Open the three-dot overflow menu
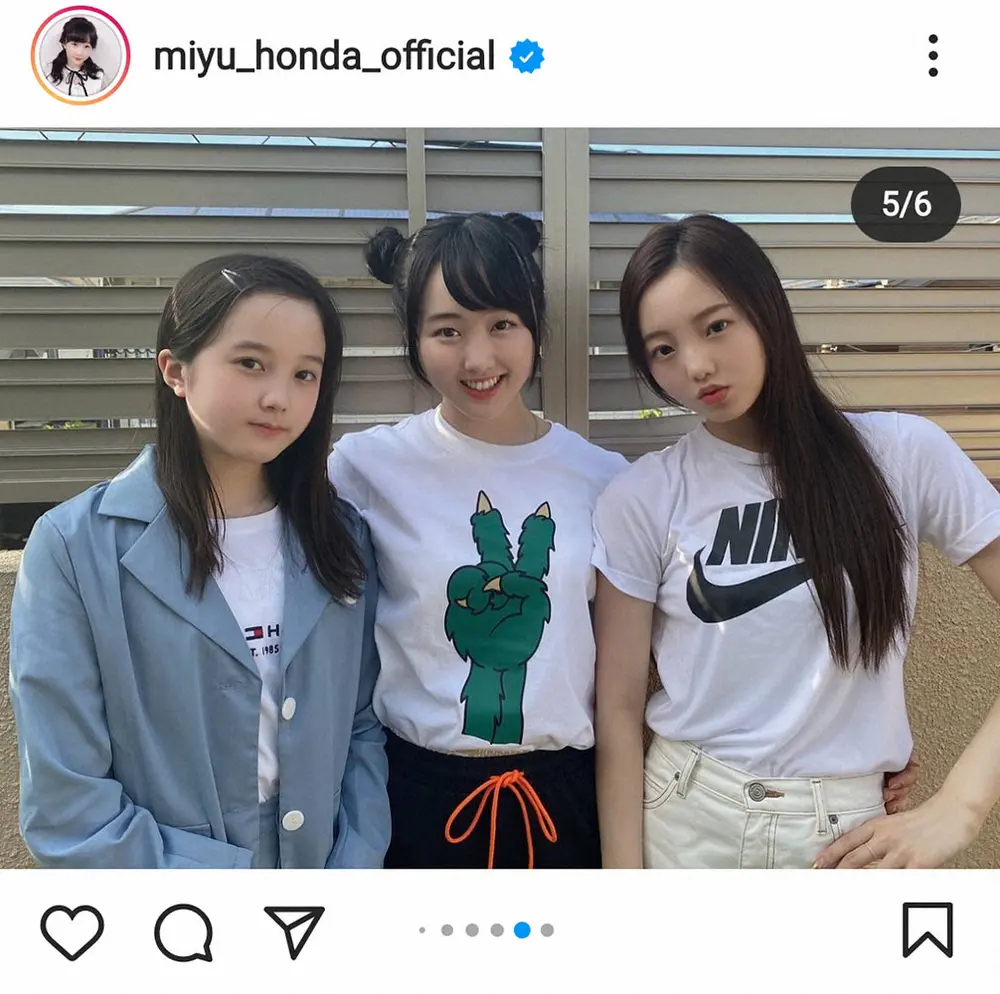The height and width of the screenshot is (994, 1000). pyautogui.click(x=932, y=56)
